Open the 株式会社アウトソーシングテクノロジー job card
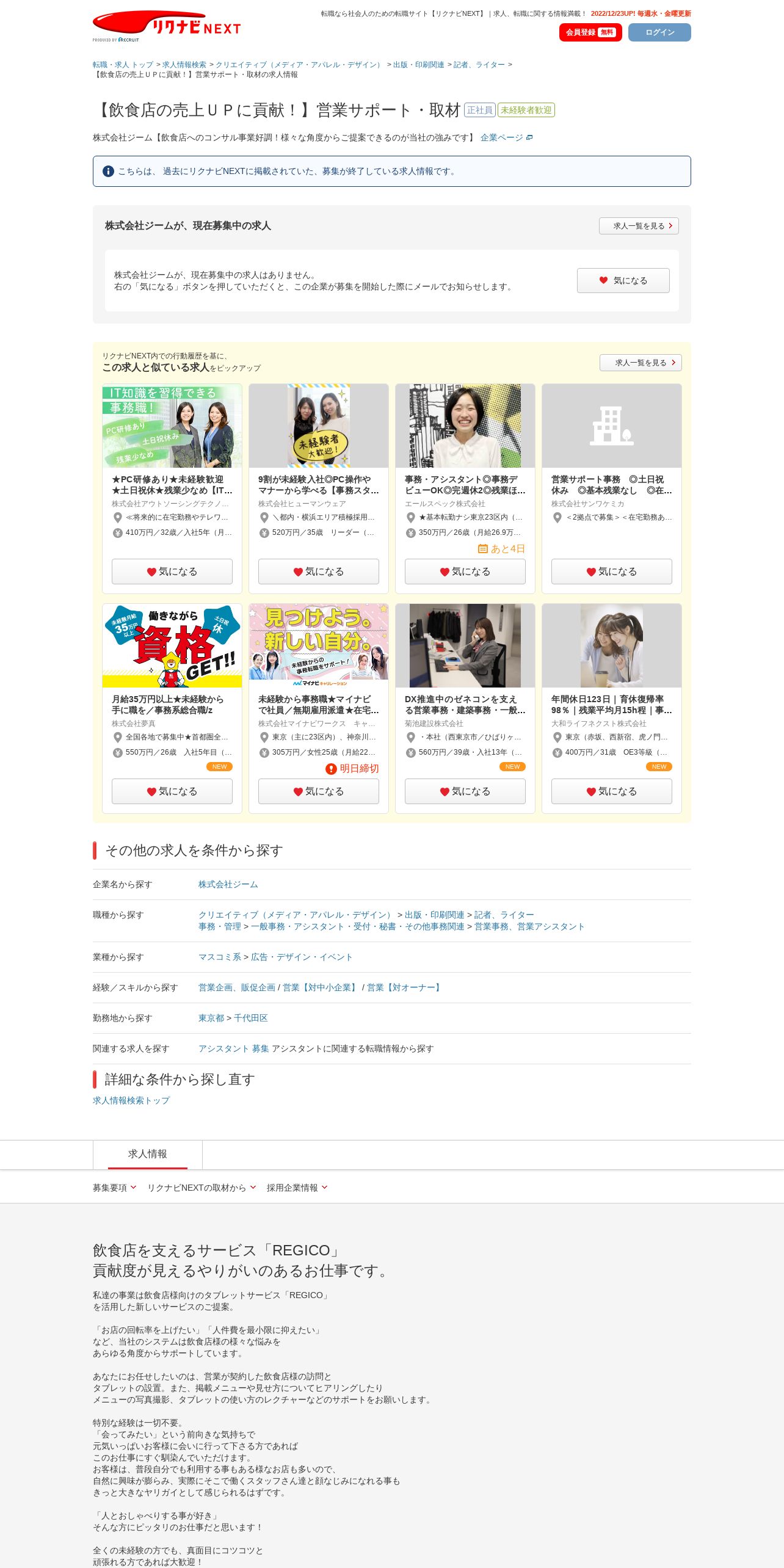784x1568 pixels. click(x=172, y=488)
